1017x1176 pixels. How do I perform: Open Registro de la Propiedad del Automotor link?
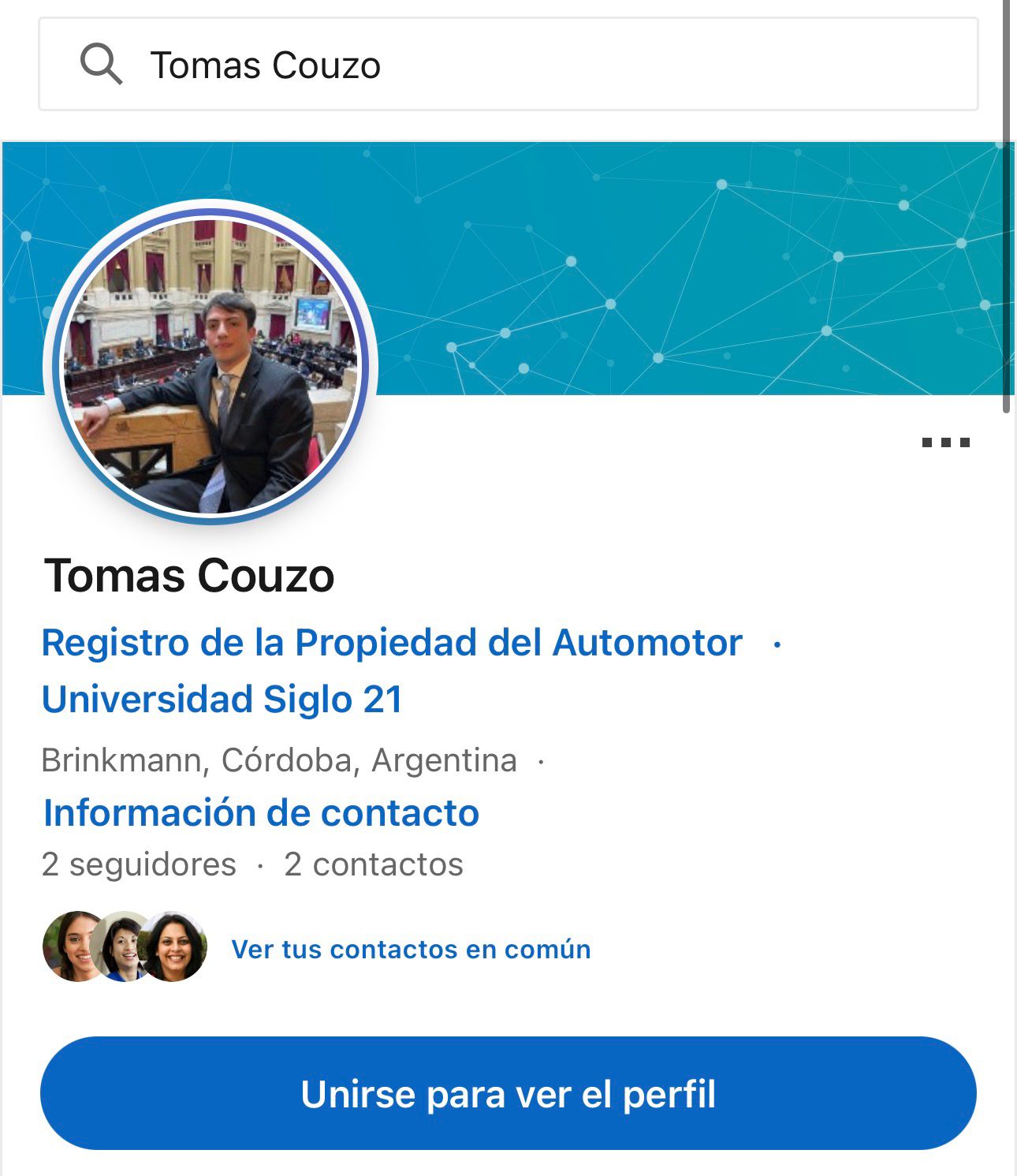pos(392,643)
